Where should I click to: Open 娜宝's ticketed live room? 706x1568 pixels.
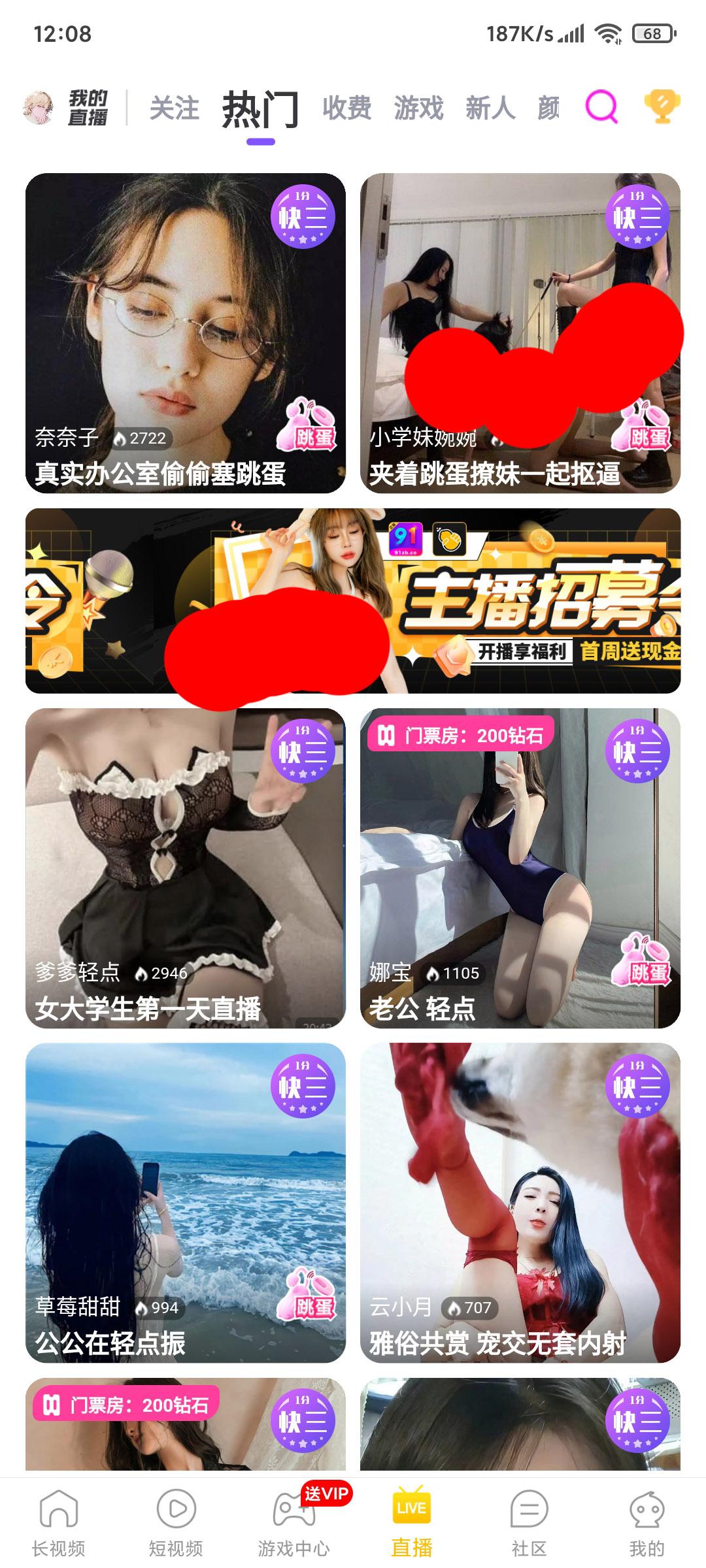(520, 868)
